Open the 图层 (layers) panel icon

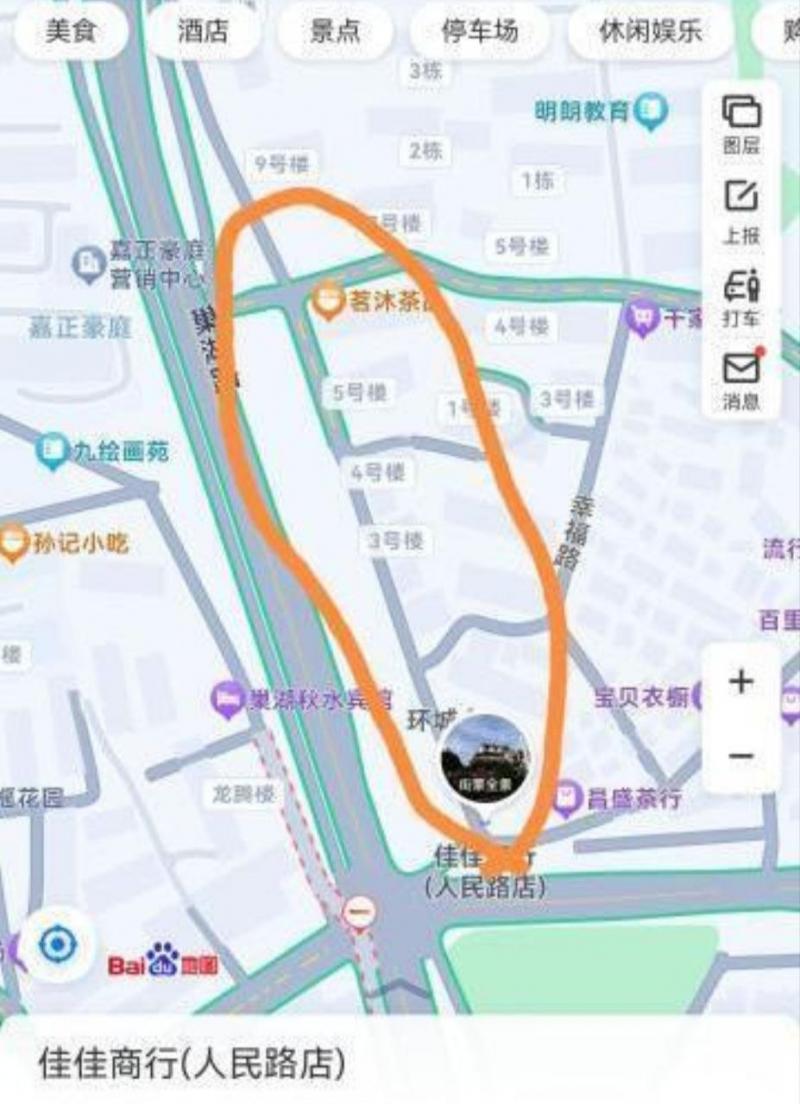tap(739, 117)
